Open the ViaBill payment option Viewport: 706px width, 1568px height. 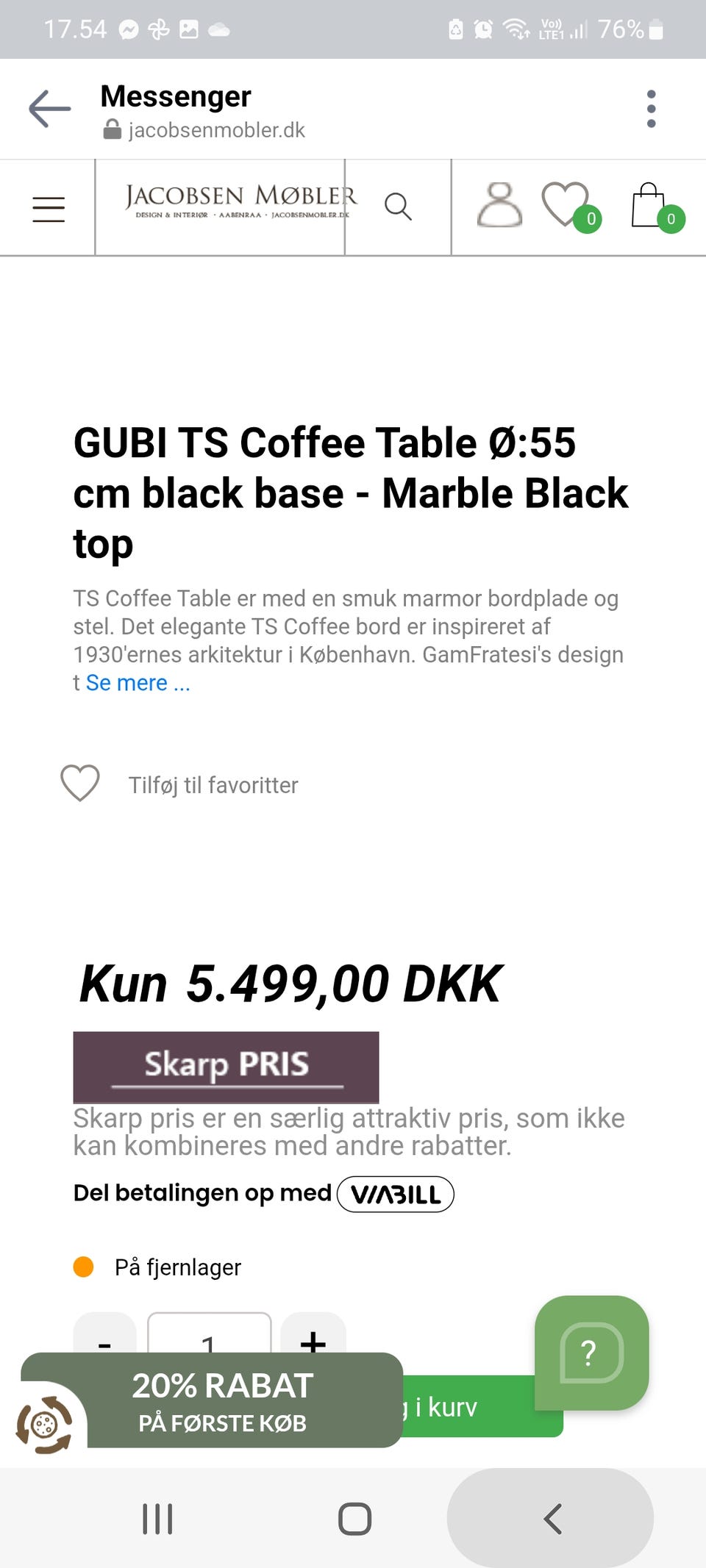396,1192
